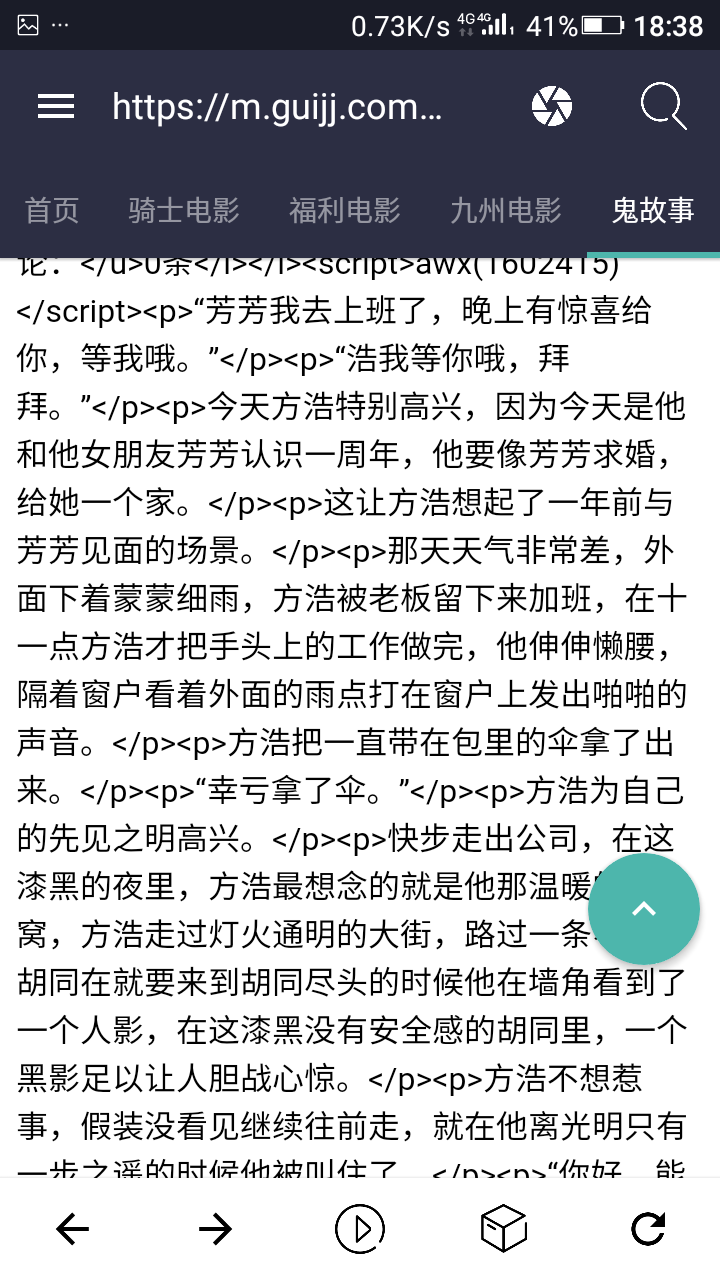
Task: Select the 鬼故事 tab
Action: pos(653,211)
